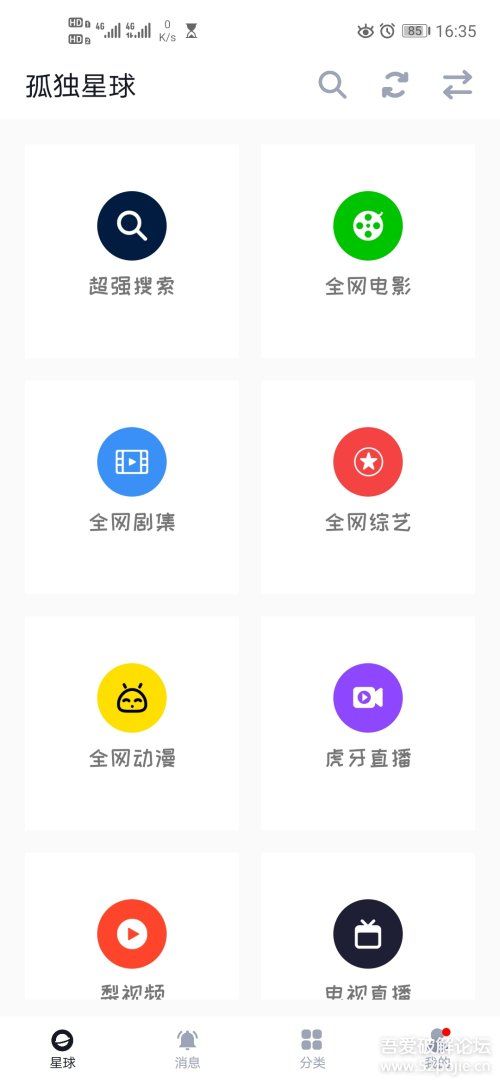Open the 全网动漫 card

(x=132, y=723)
